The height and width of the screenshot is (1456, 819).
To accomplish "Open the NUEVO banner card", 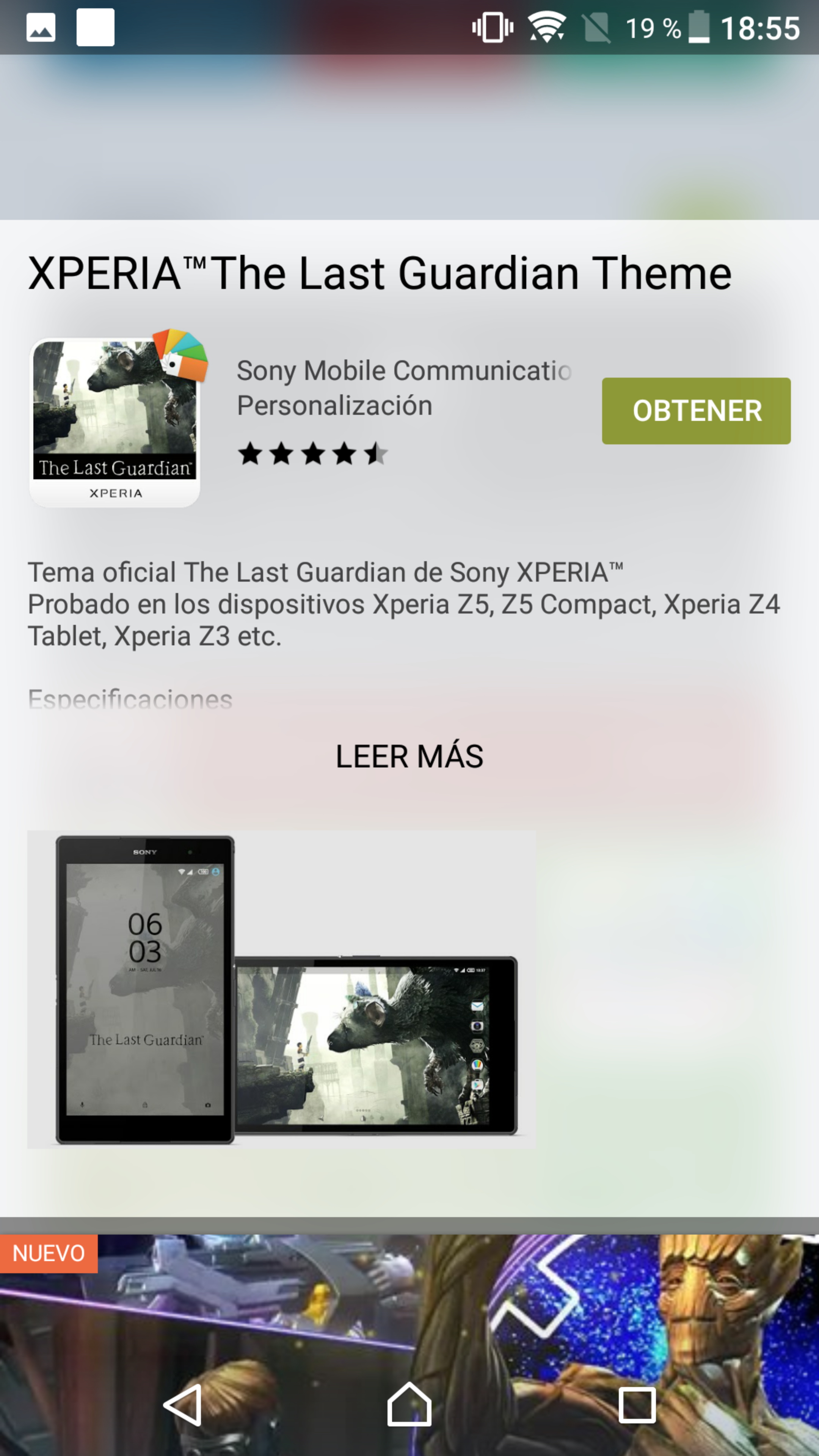I will click(x=409, y=1300).
